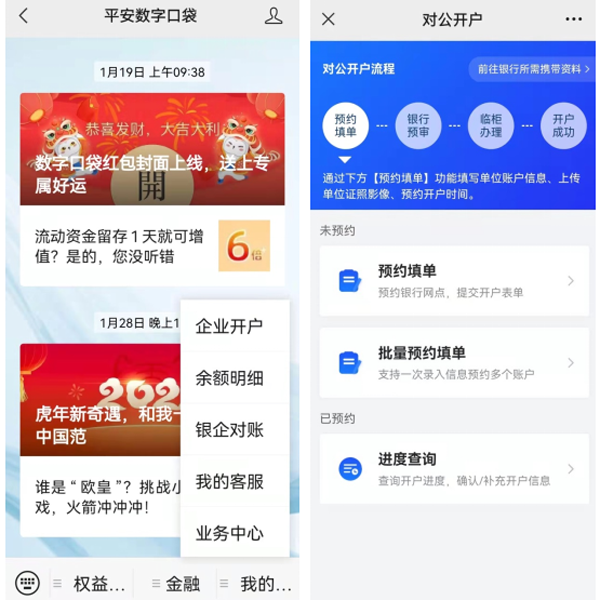View 前往银行所需携带资料 link
The image size is (600, 600).
click(531, 69)
